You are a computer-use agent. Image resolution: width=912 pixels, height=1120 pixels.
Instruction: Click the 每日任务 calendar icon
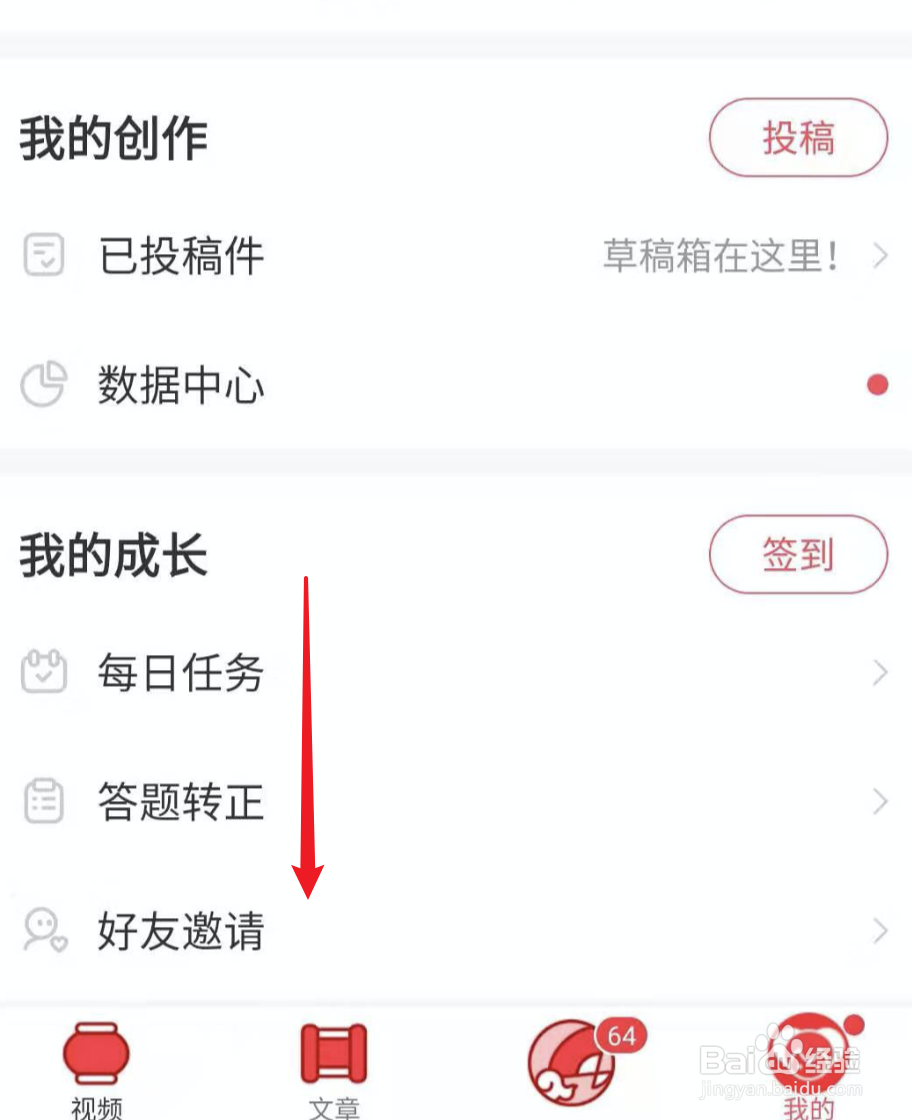[44, 672]
